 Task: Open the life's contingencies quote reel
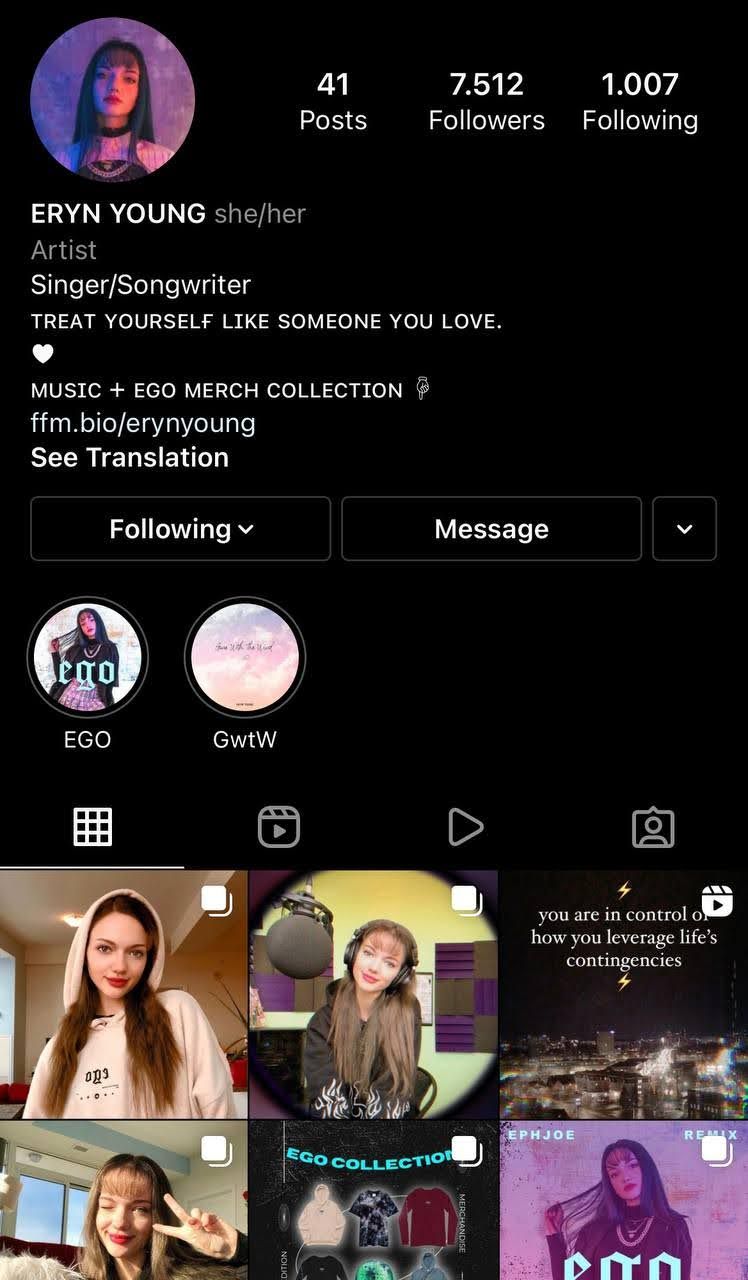coord(624,994)
